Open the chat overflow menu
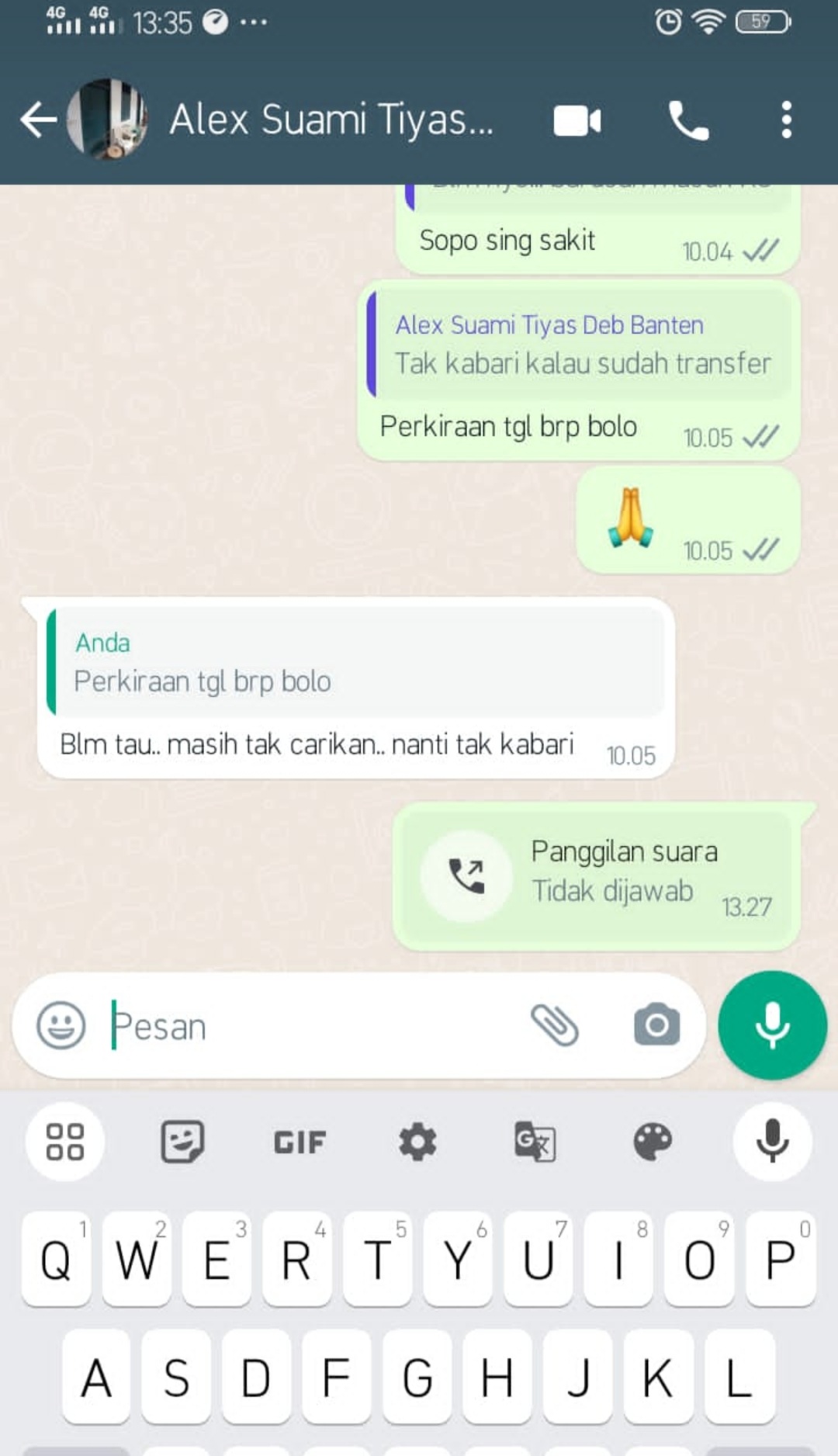Image resolution: width=838 pixels, height=1456 pixels. pos(786,120)
